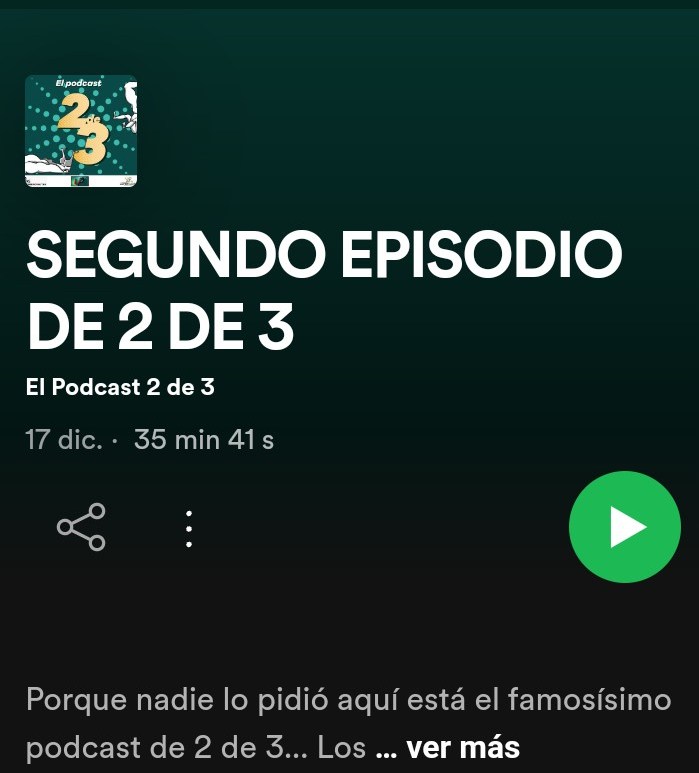
Task: Share this podcast episode
Action: (81, 527)
